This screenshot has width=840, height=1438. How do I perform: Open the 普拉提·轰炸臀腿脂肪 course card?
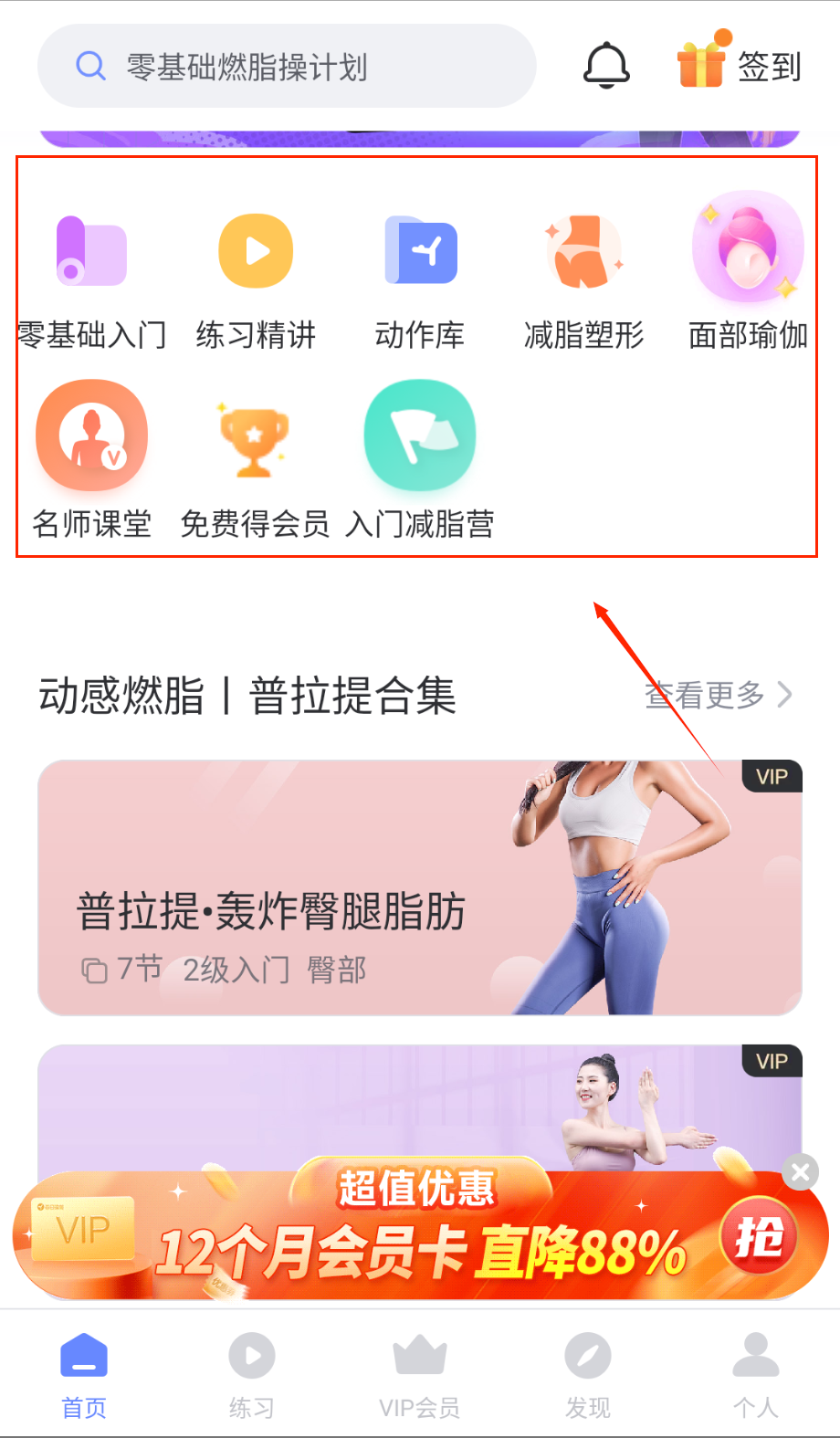click(419, 887)
